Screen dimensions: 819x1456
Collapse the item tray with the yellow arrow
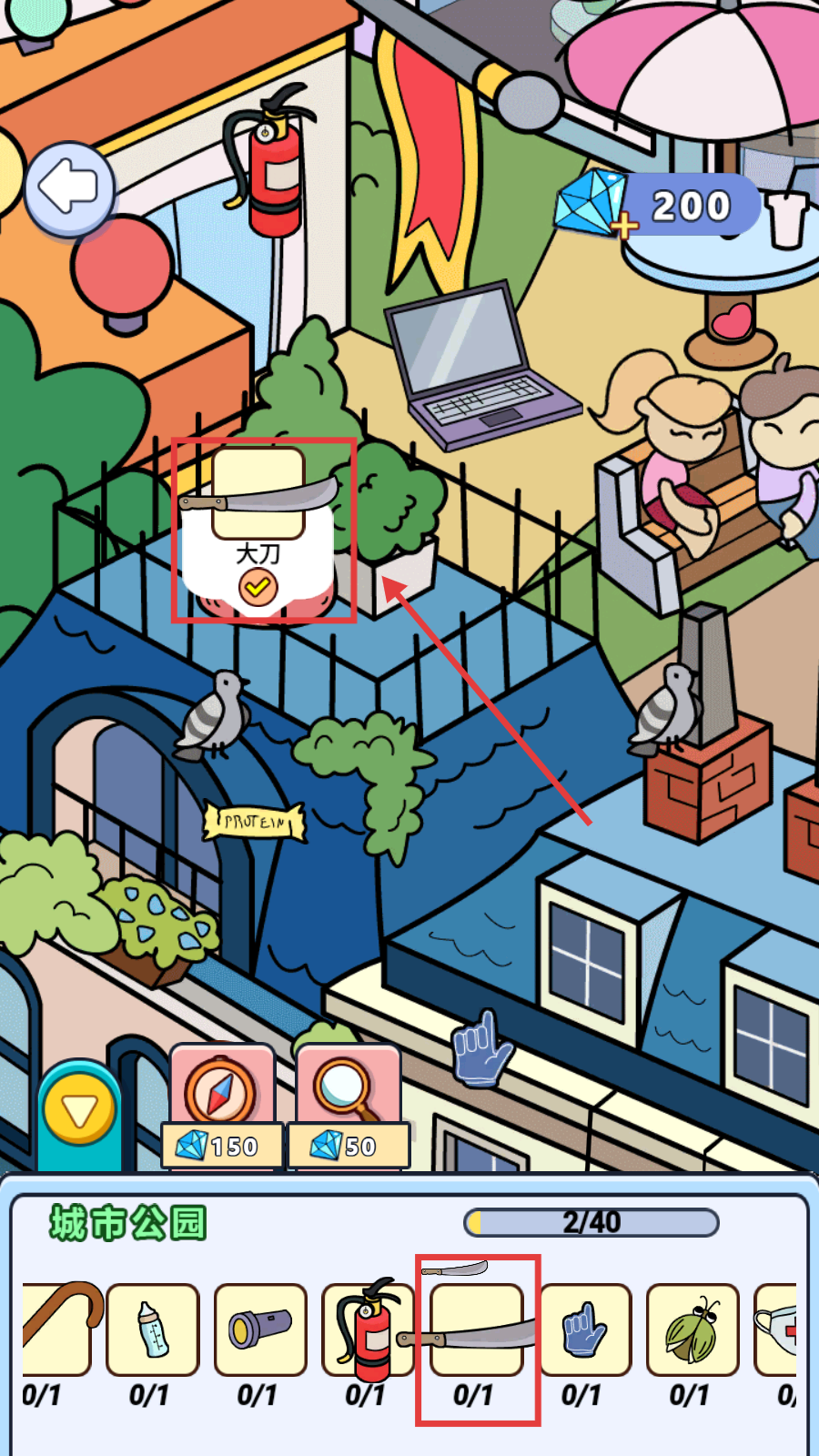click(80, 1110)
